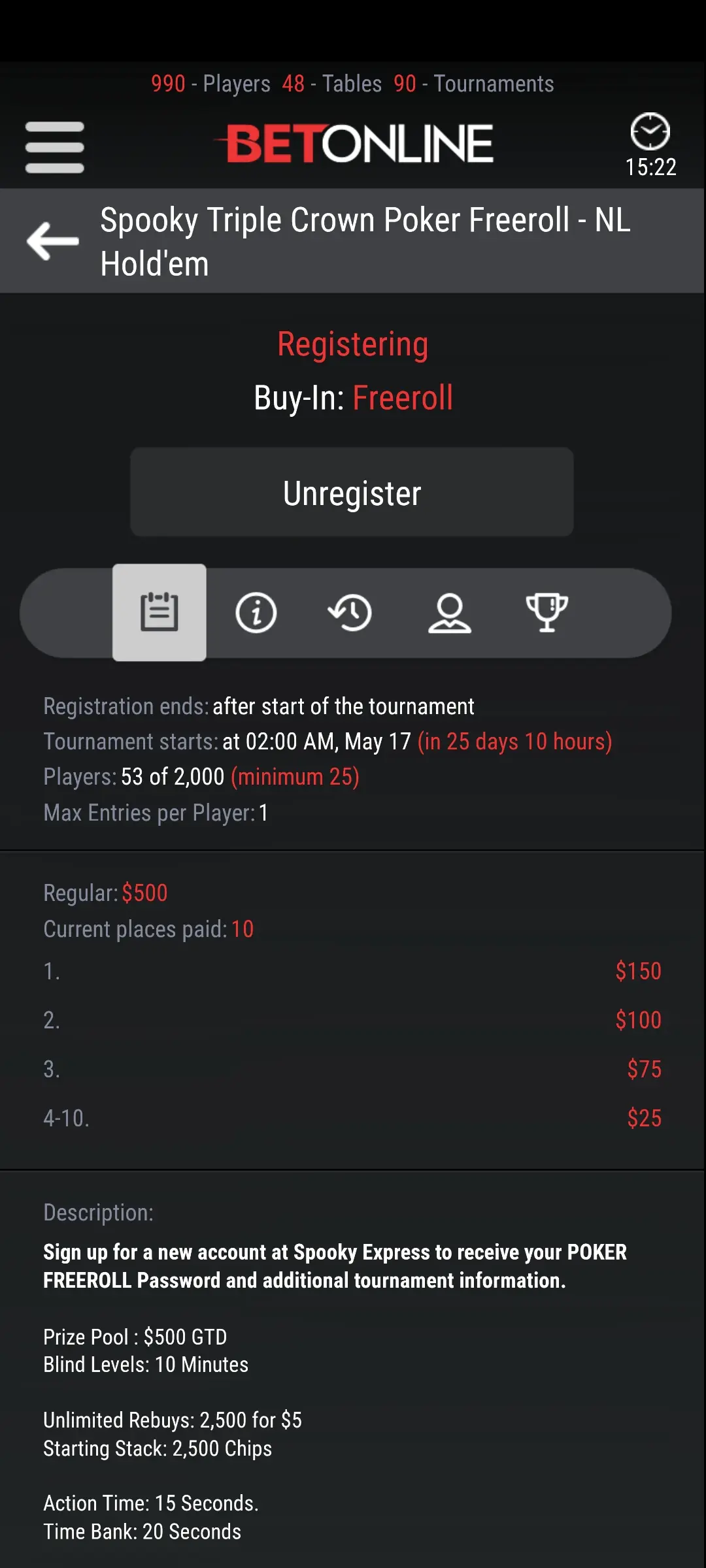Open the trophy prizes tab
Viewport: 706px width, 1568px height.
click(546, 613)
